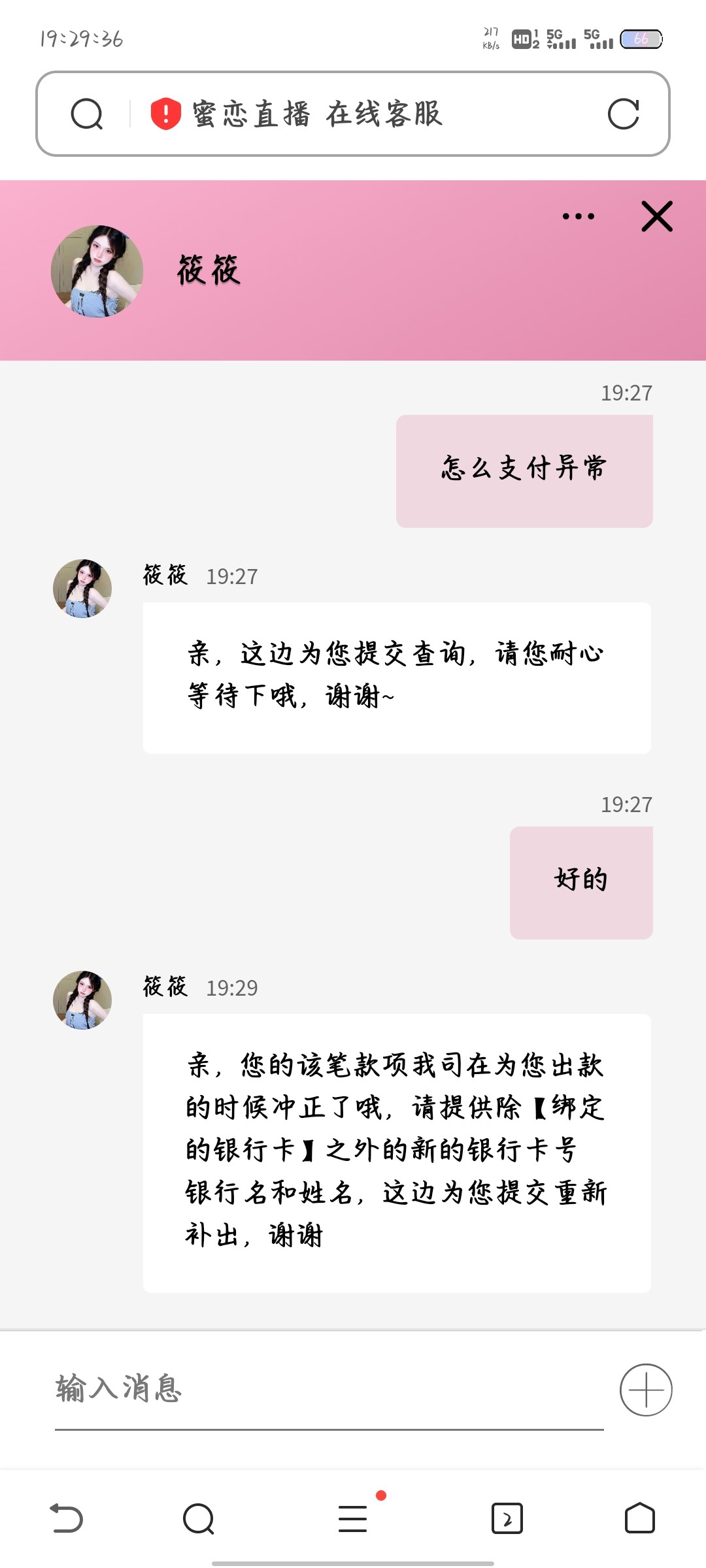Tap the search icon in address bar
This screenshot has width=706, height=1568.
pos(87,114)
